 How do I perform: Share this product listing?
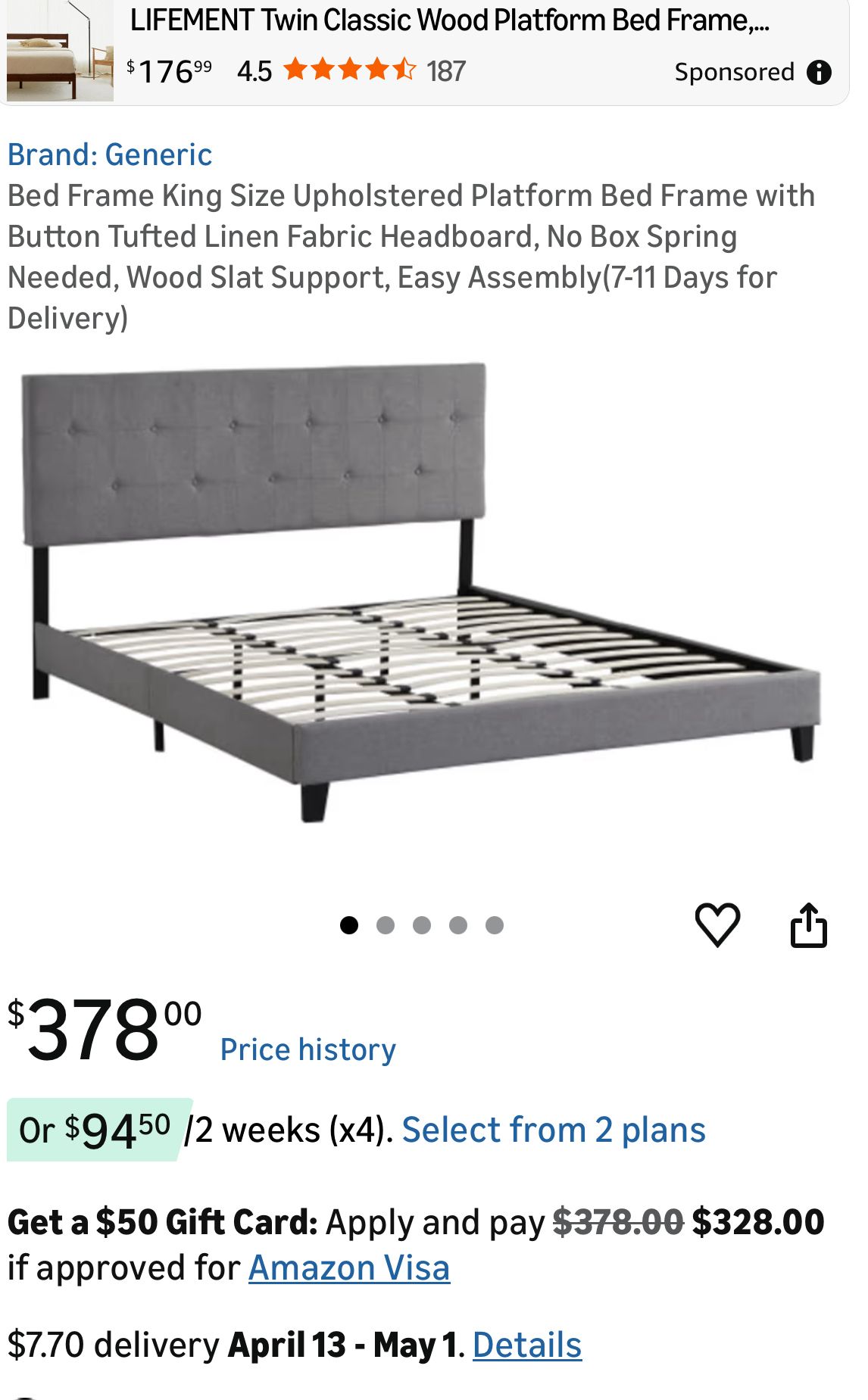click(808, 924)
